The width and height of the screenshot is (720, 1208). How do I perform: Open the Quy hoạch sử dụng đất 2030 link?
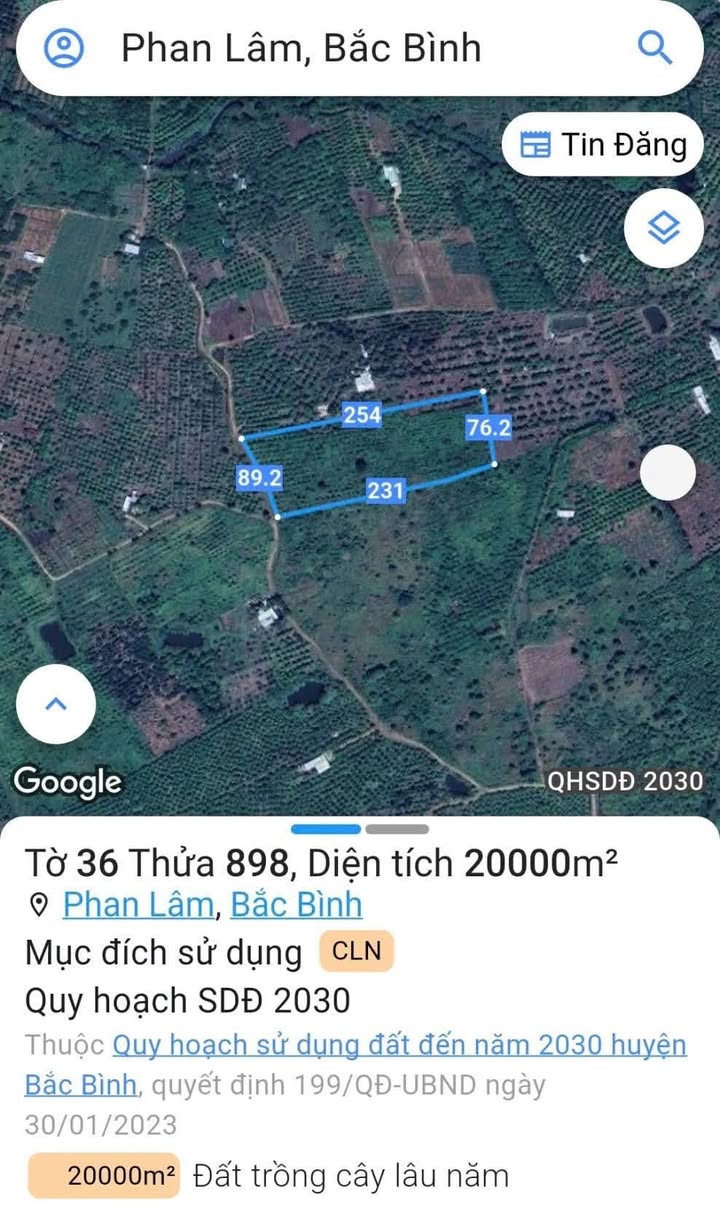[x=398, y=1046]
